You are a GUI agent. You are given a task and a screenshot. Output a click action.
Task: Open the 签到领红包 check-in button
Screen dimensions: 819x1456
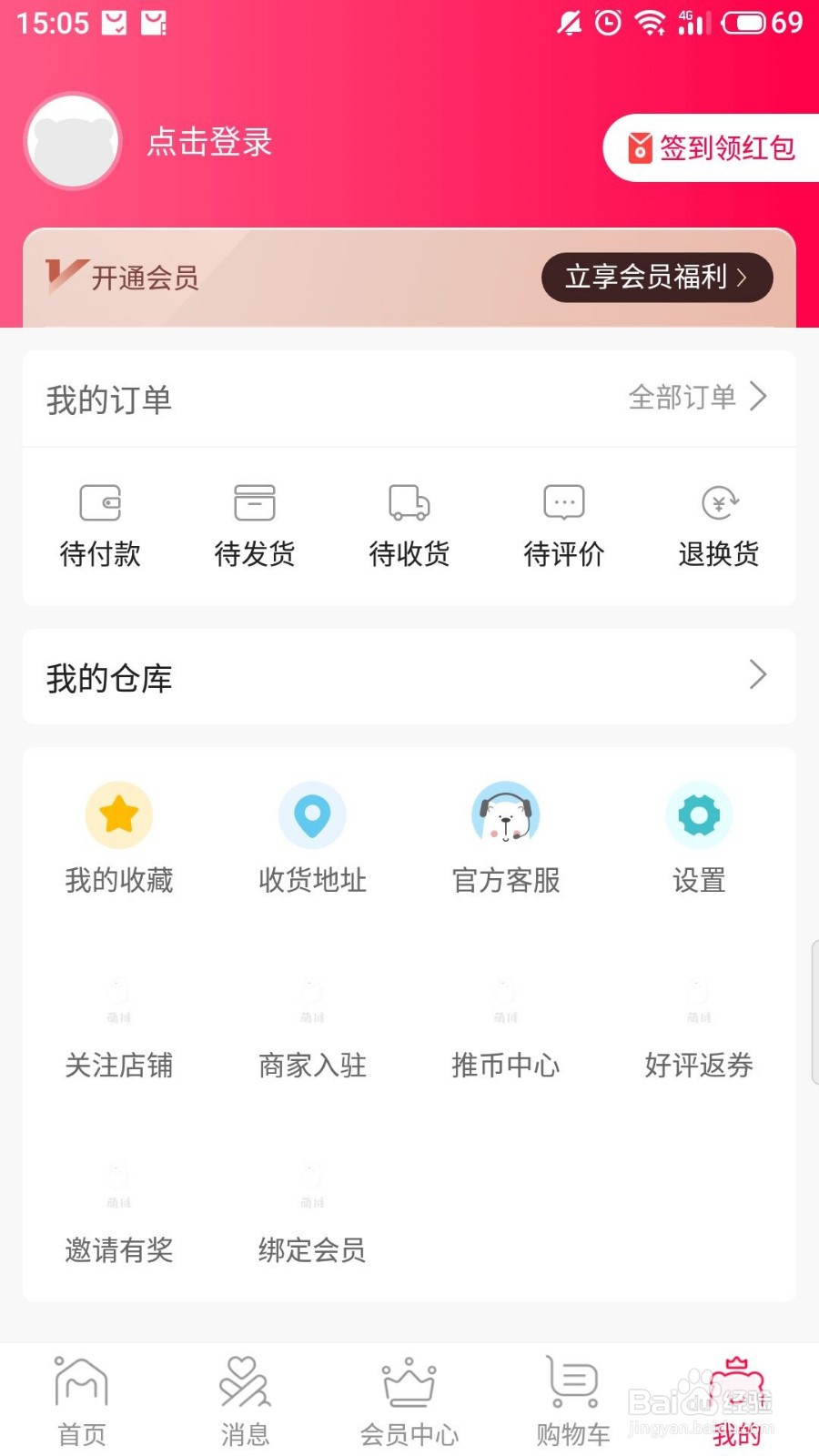712,147
